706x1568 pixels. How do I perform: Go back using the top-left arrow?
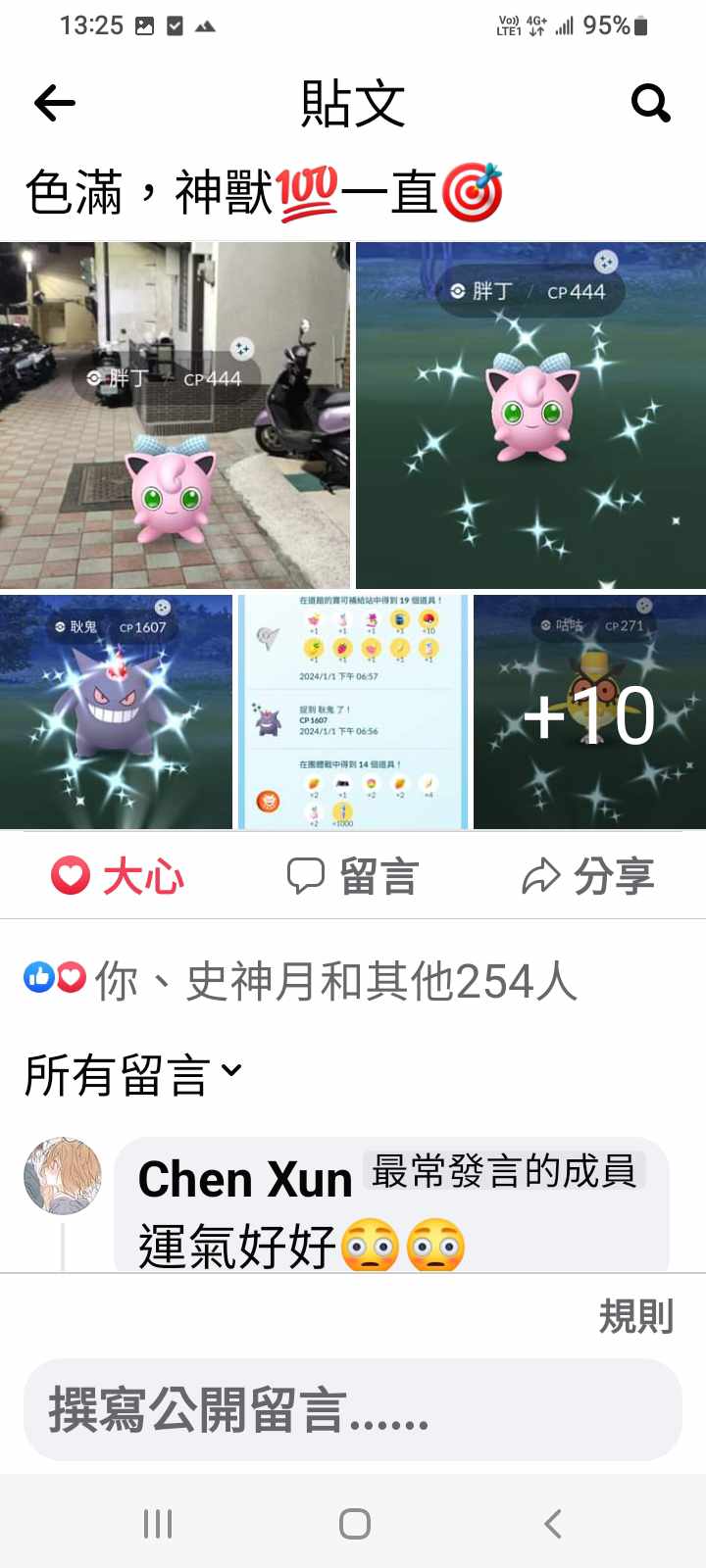[x=55, y=103]
